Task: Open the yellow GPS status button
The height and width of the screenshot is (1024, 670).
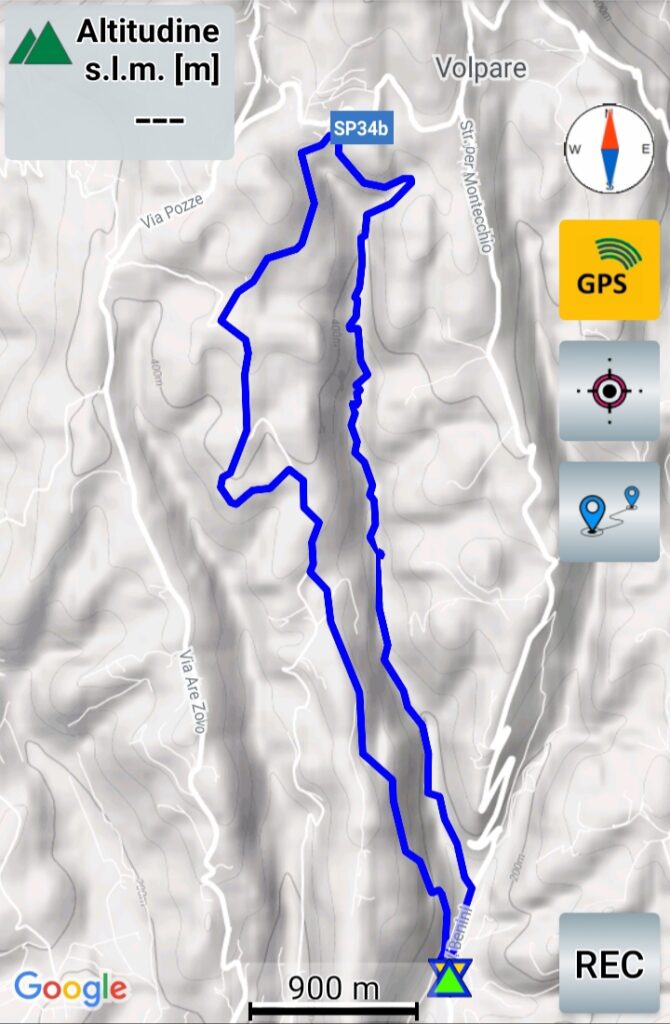Action: click(x=609, y=270)
